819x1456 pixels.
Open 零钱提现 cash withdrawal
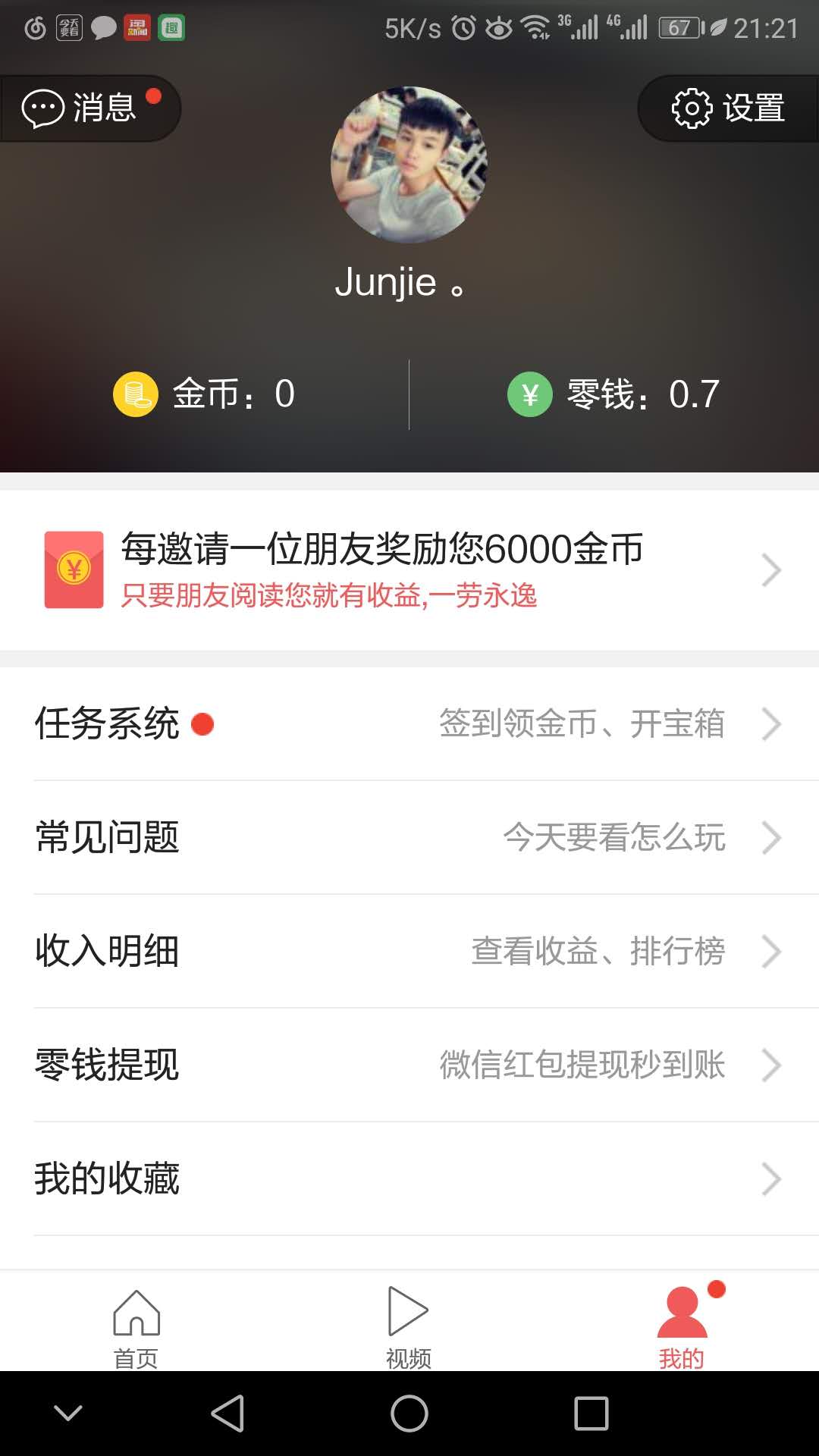point(409,1065)
